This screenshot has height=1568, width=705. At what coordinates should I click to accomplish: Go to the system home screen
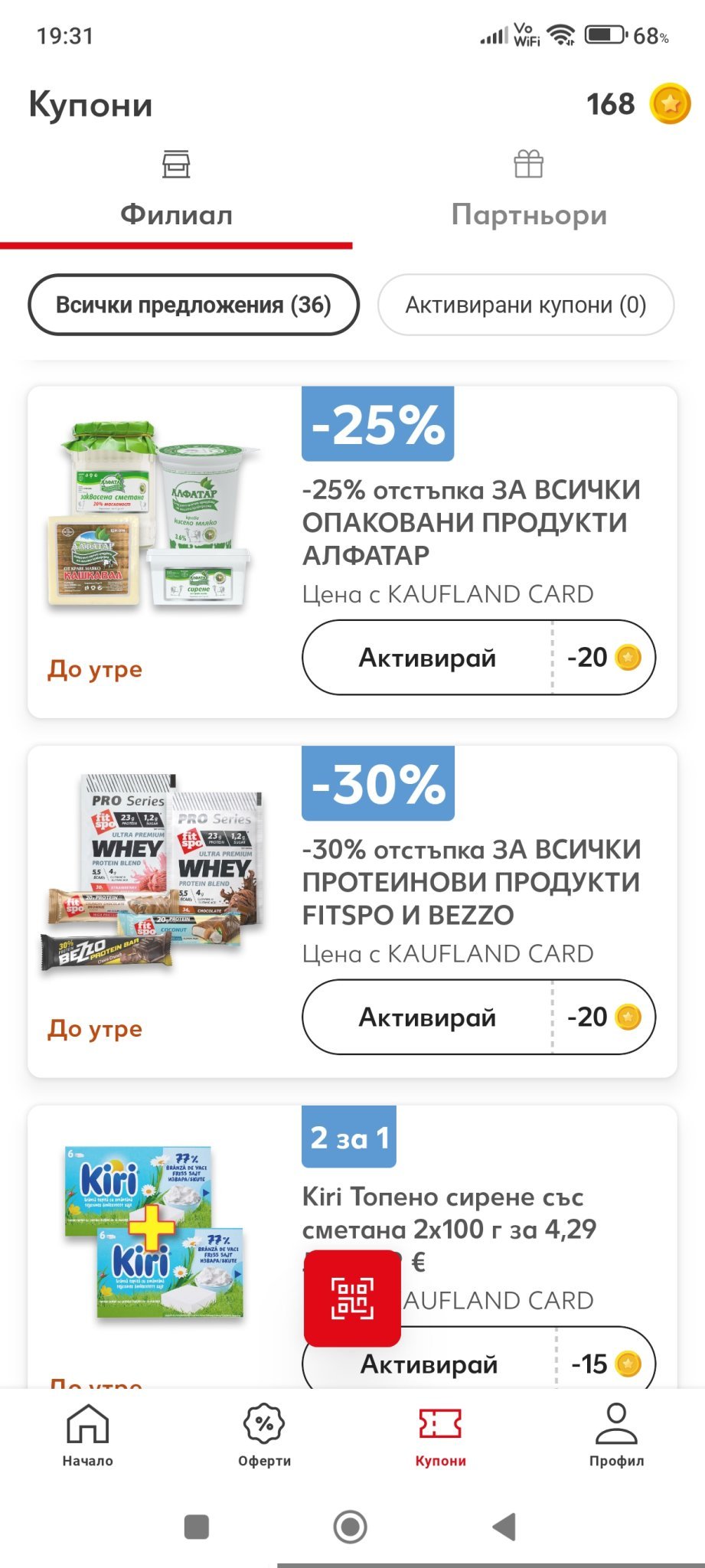(351, 1527)
